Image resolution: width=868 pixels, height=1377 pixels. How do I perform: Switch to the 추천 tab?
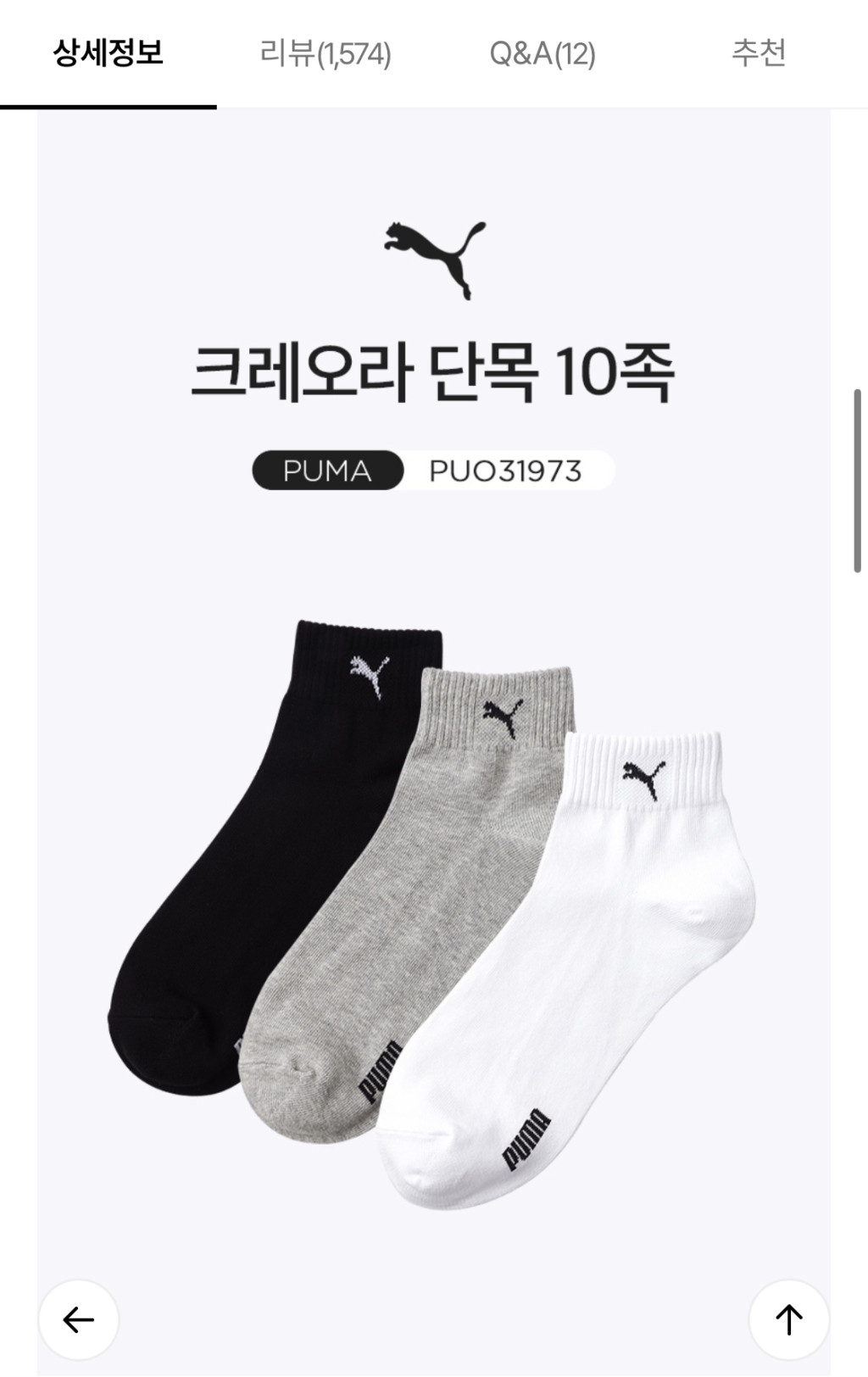tap(759, 53)
